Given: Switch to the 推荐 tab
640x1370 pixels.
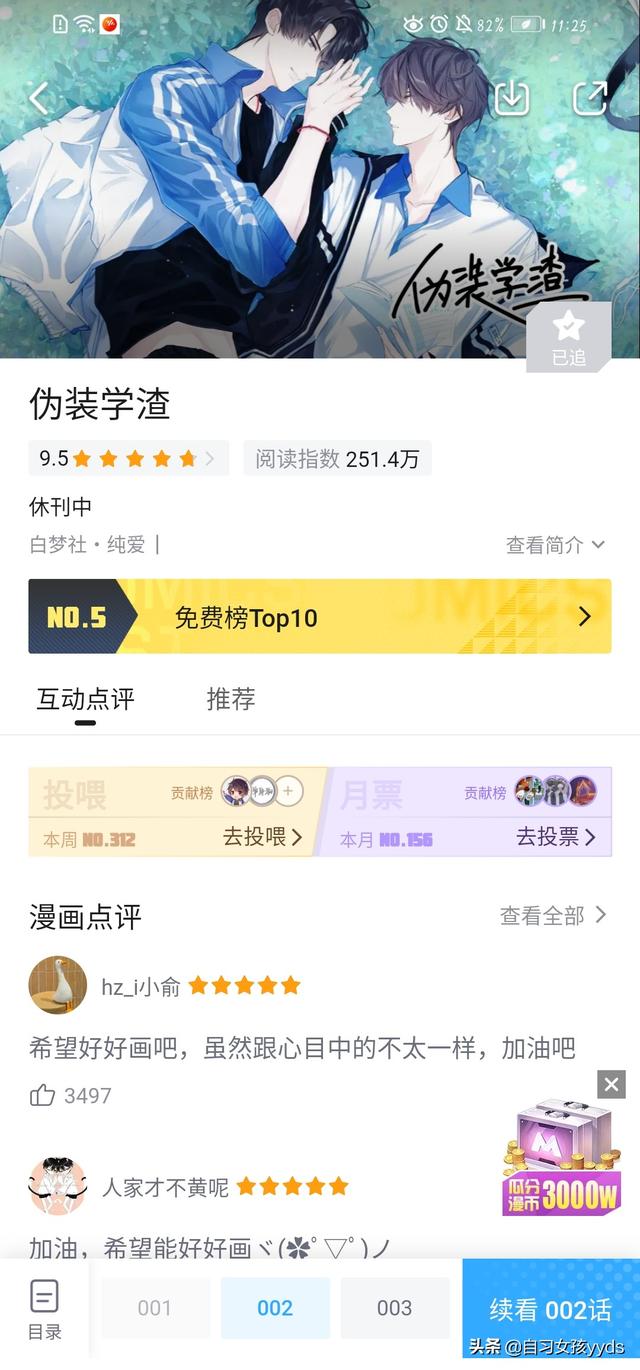Looking at the screenshot, I should pos(231,699).
